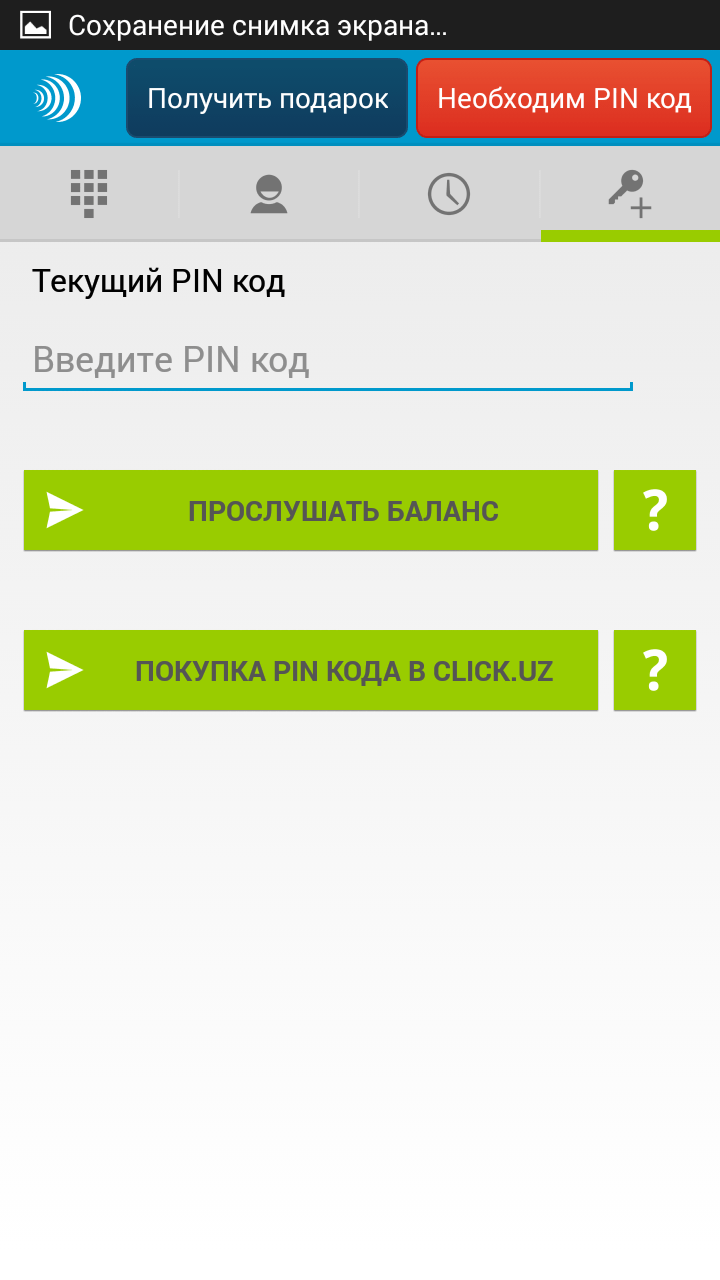720x1280 pixels.
Task: Tap the Получить подарок button
Action: click(267, 98)
